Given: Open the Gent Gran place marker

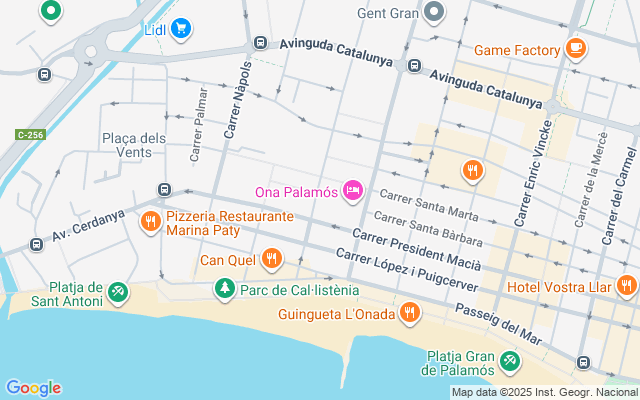Looking at the screenshot, I should coord(434,13).
